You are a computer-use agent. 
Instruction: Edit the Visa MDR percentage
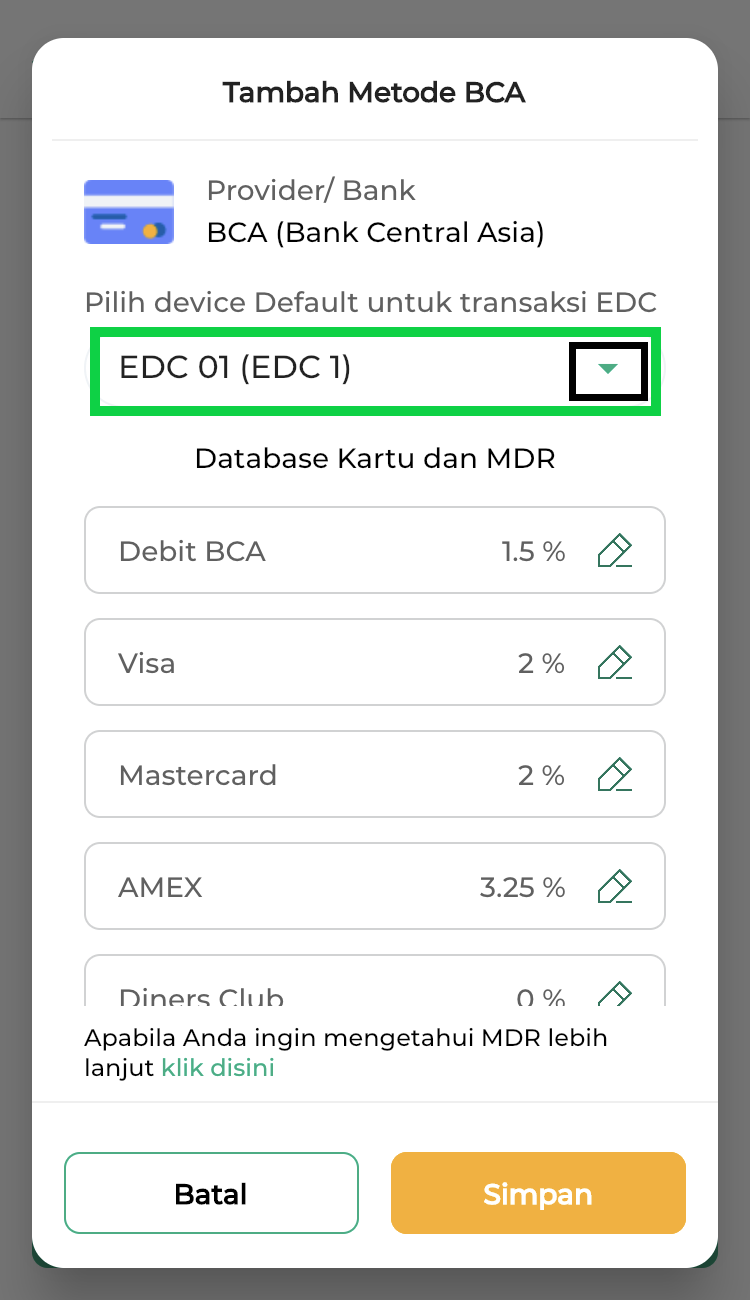point(615,663)
